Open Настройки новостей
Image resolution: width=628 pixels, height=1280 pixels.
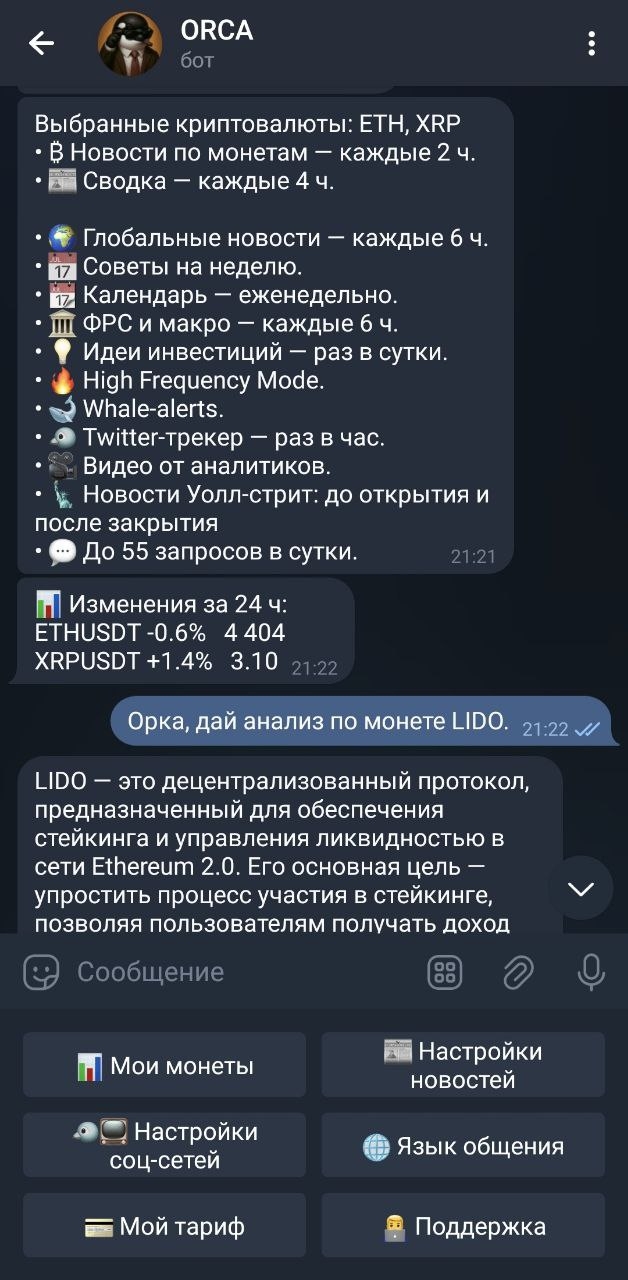click(x=463, y=1065)
